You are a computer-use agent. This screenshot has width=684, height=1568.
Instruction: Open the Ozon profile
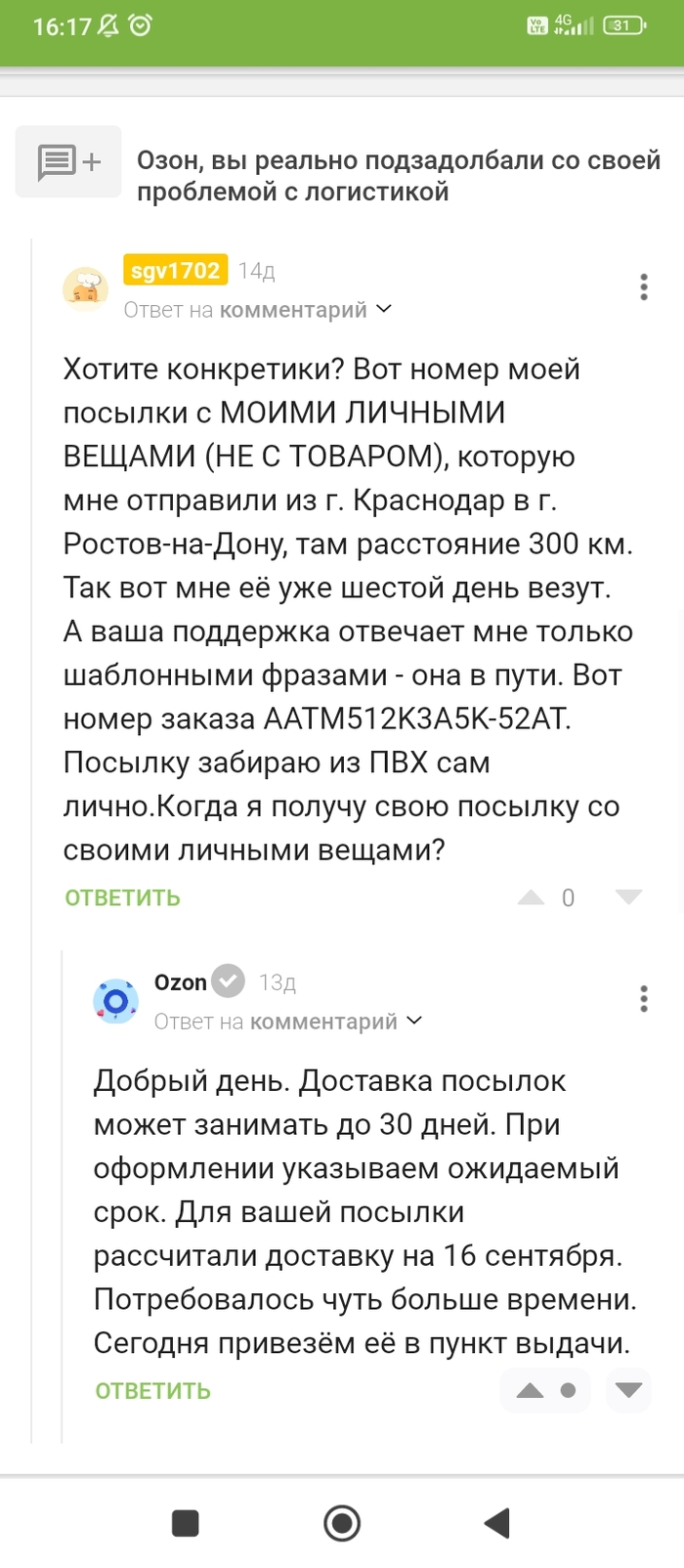[181, 981]
